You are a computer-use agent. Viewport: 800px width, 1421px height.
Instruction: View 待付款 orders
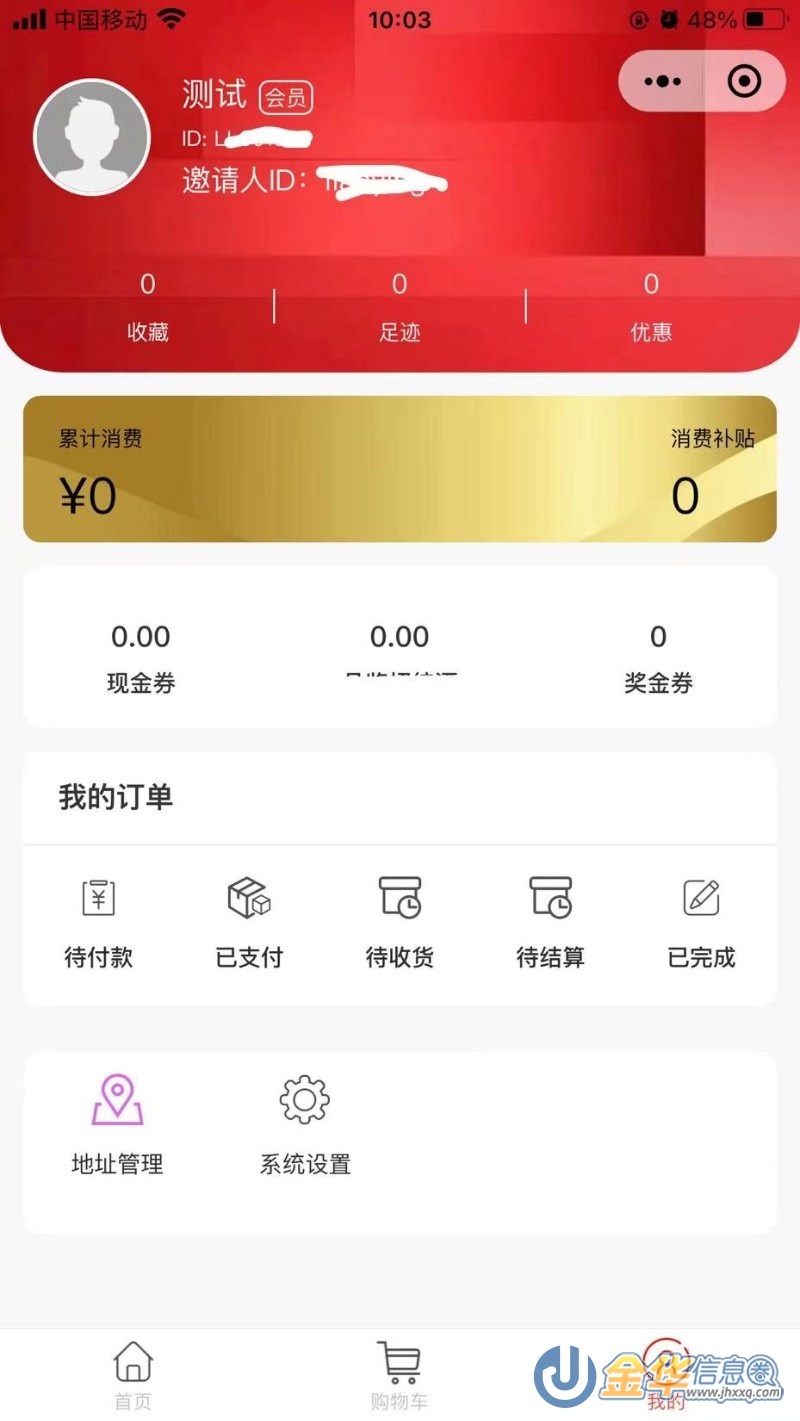pos(99,922)
